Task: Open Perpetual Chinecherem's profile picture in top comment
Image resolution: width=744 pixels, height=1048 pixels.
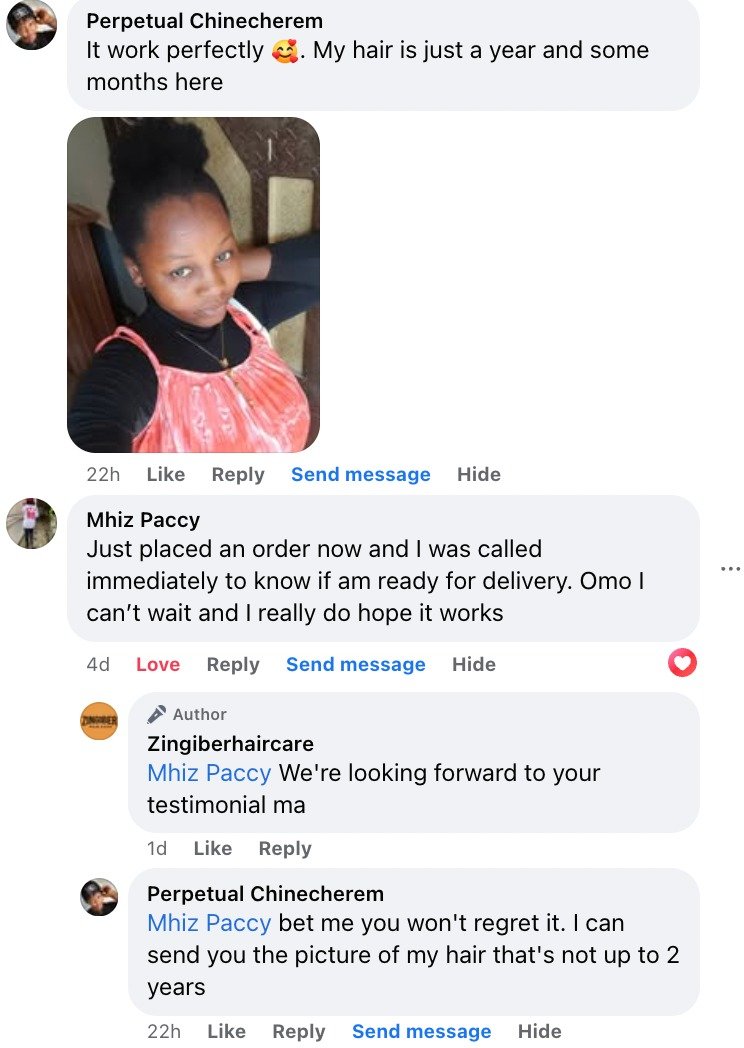Action: pos(31,25)
